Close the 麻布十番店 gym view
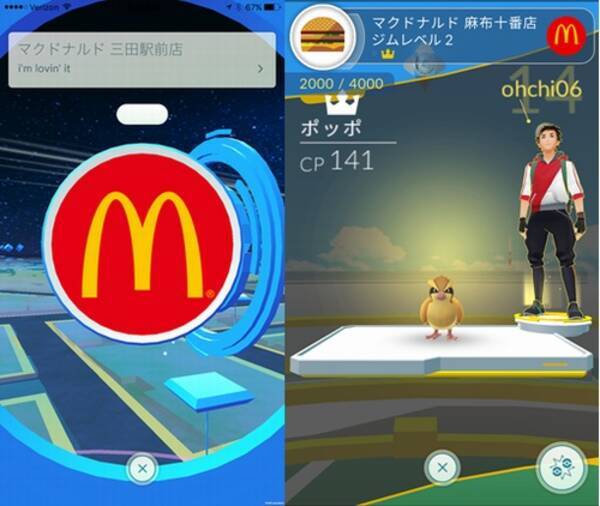 point(441,467)
